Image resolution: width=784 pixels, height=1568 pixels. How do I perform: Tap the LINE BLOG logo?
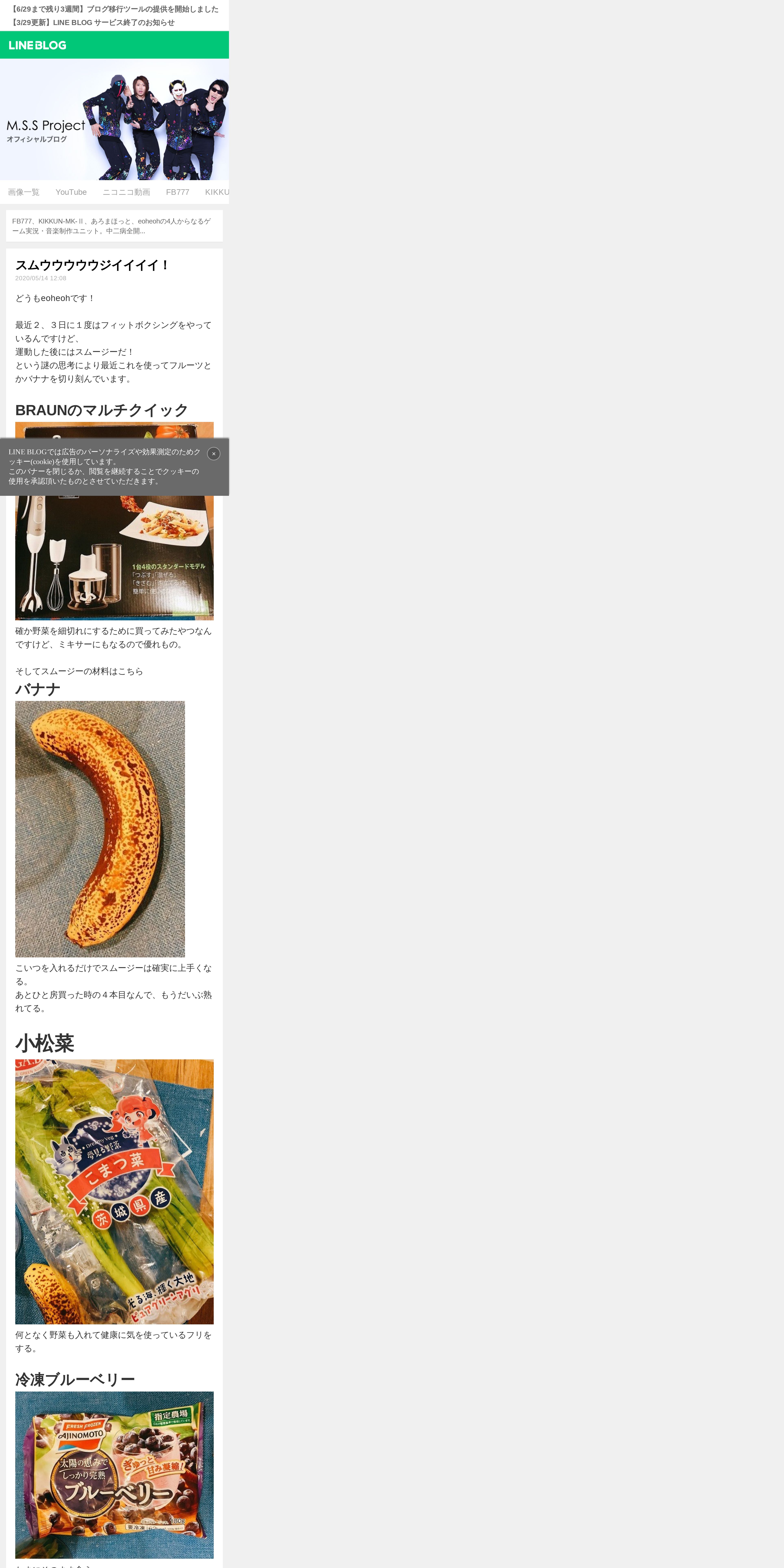tap(38, 45)
